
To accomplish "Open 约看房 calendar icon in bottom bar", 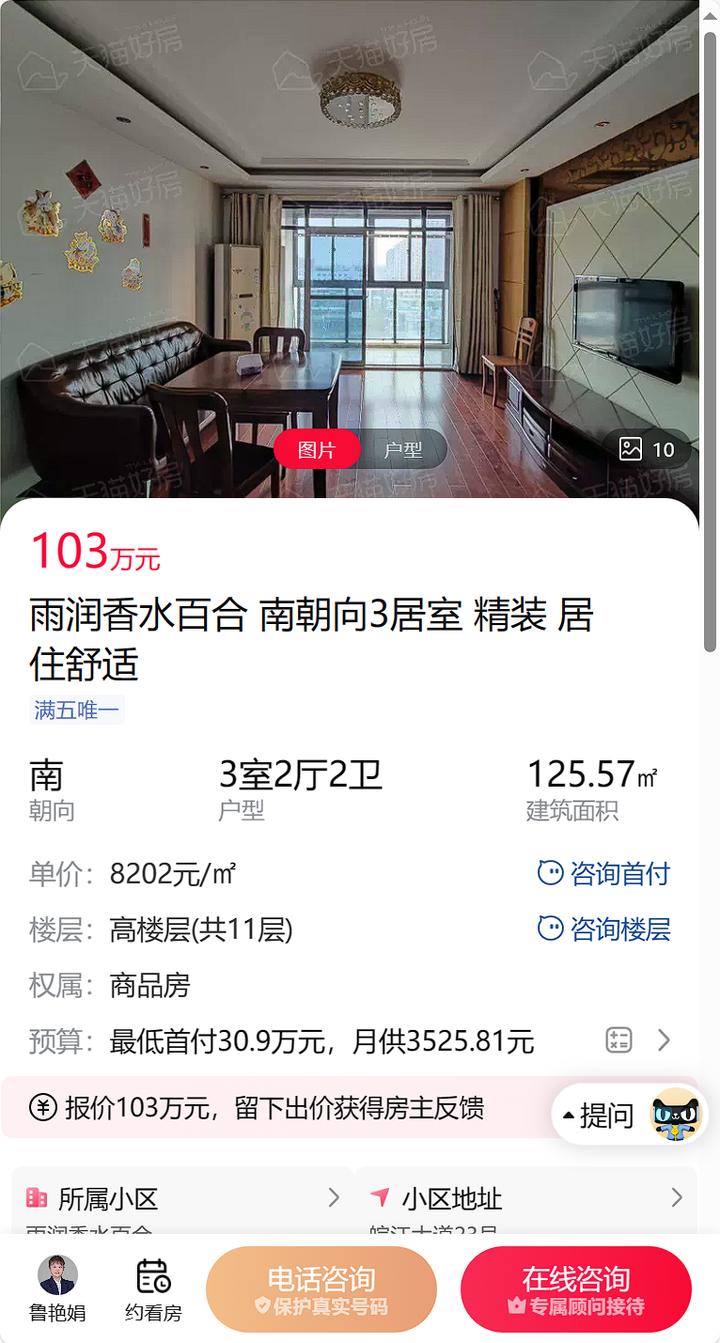I will point(151,1276).
